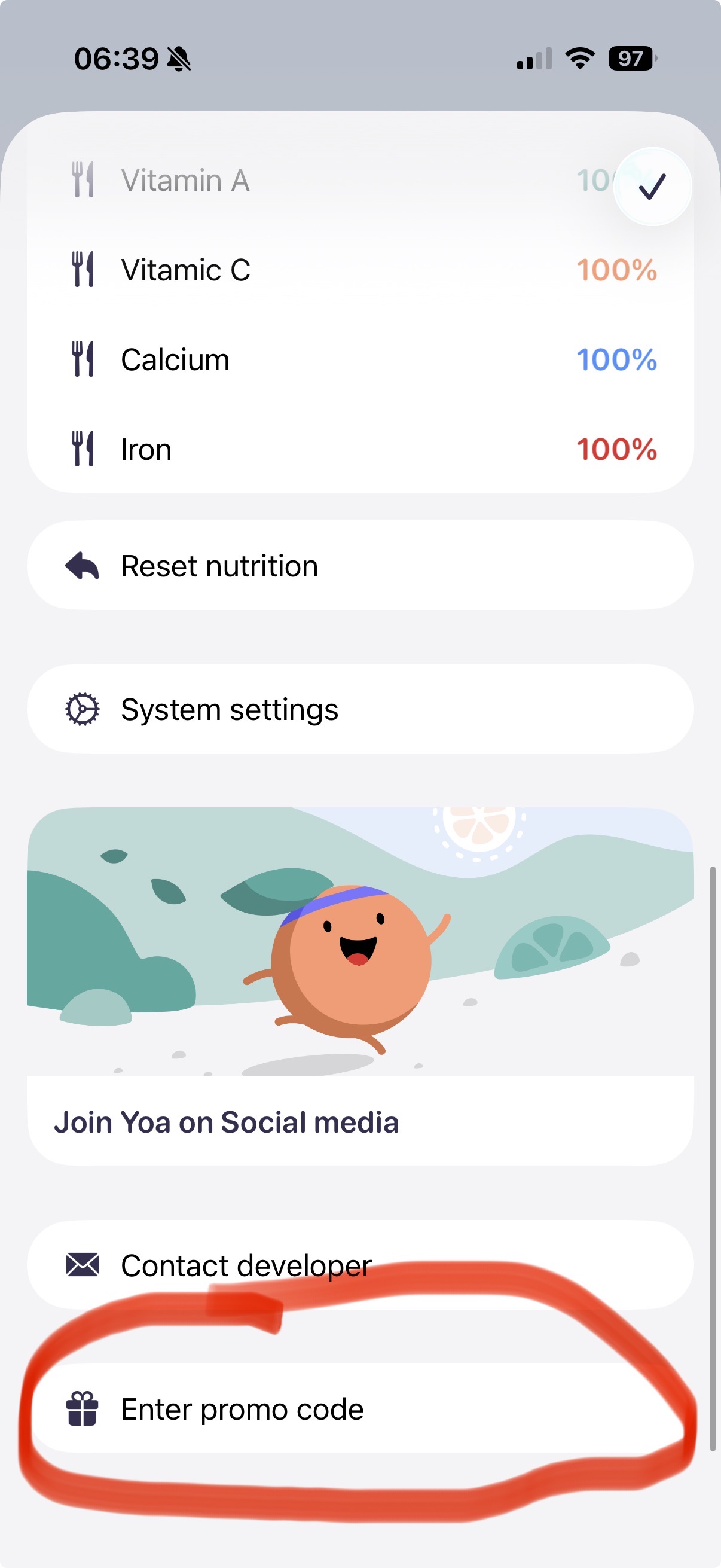The height and width of the screenshot is (1568, 721).
Task: Open System settings
Action: click(x=360, y=709)
